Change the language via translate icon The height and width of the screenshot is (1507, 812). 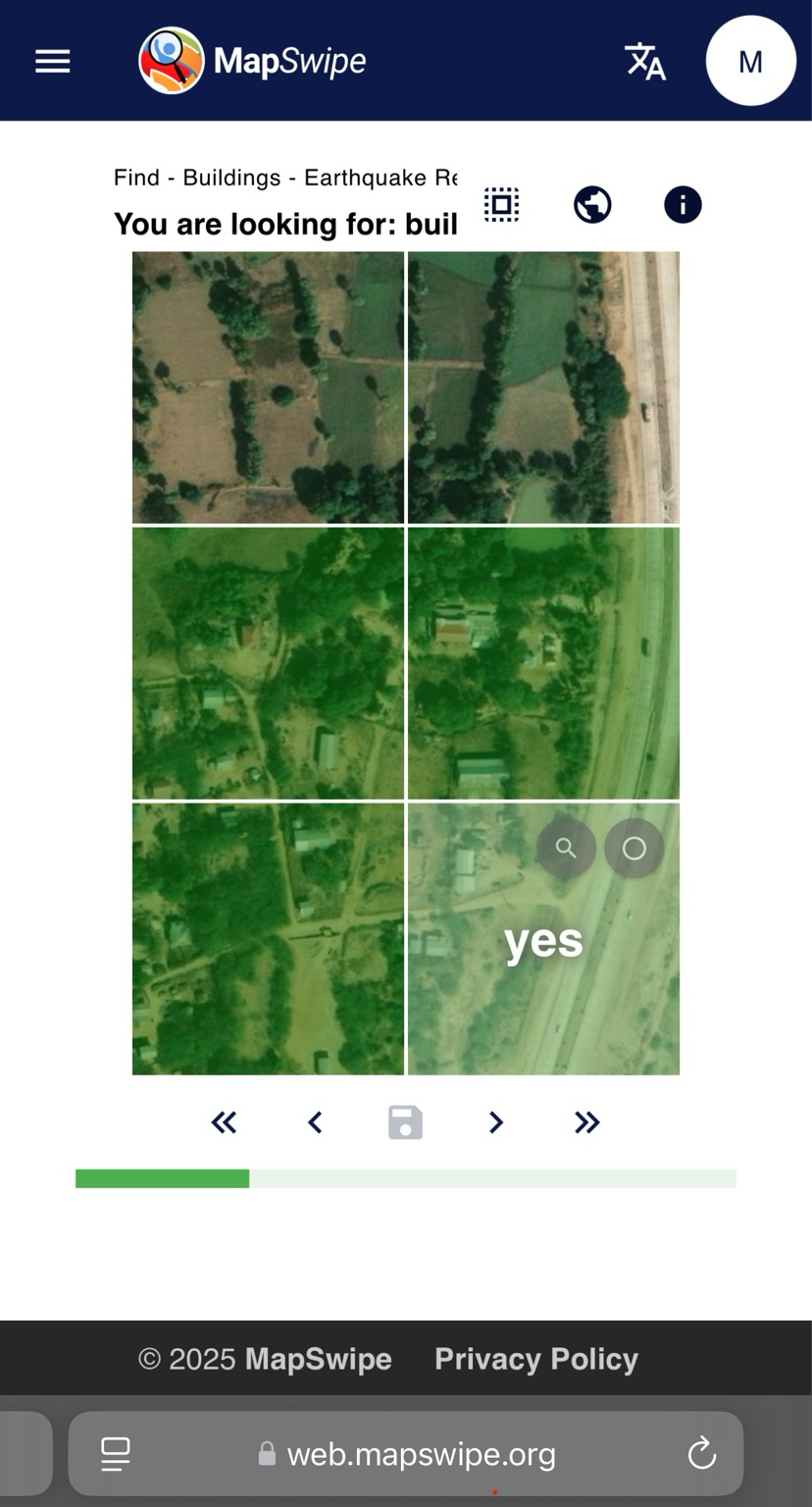(645, 61)
